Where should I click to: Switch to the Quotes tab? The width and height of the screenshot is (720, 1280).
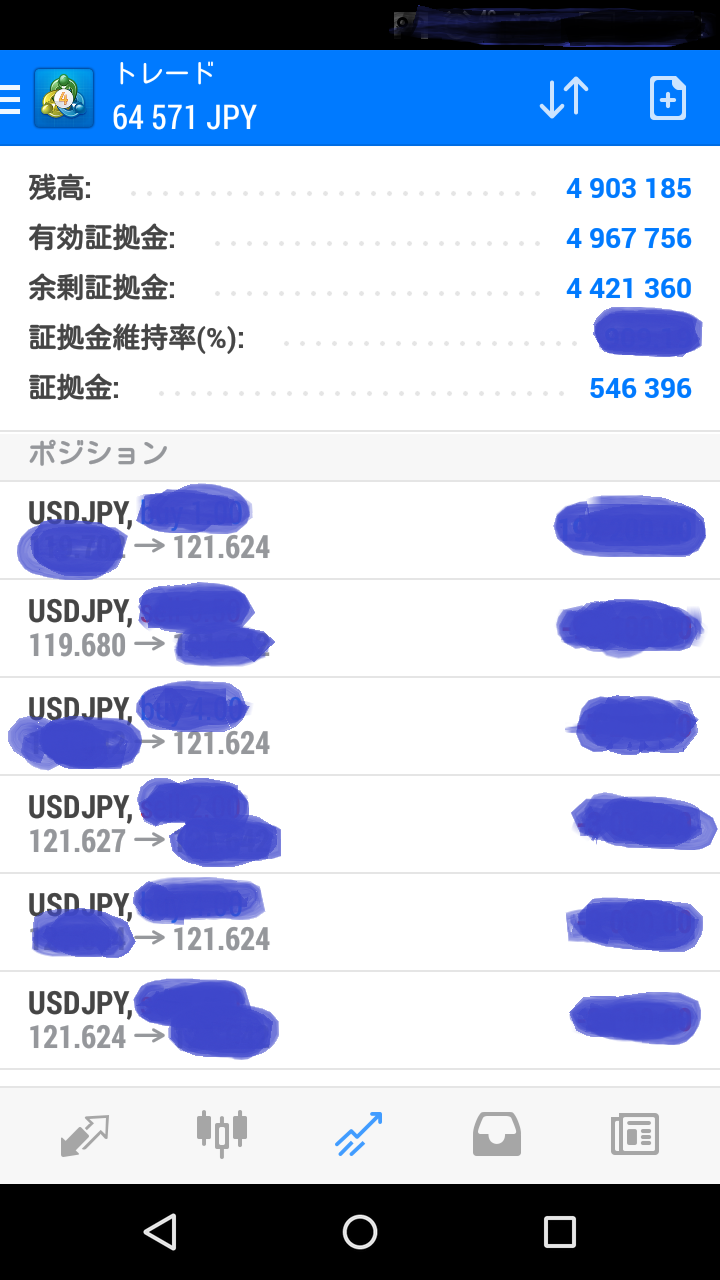pyautogui.click(x=84, y=1135)
